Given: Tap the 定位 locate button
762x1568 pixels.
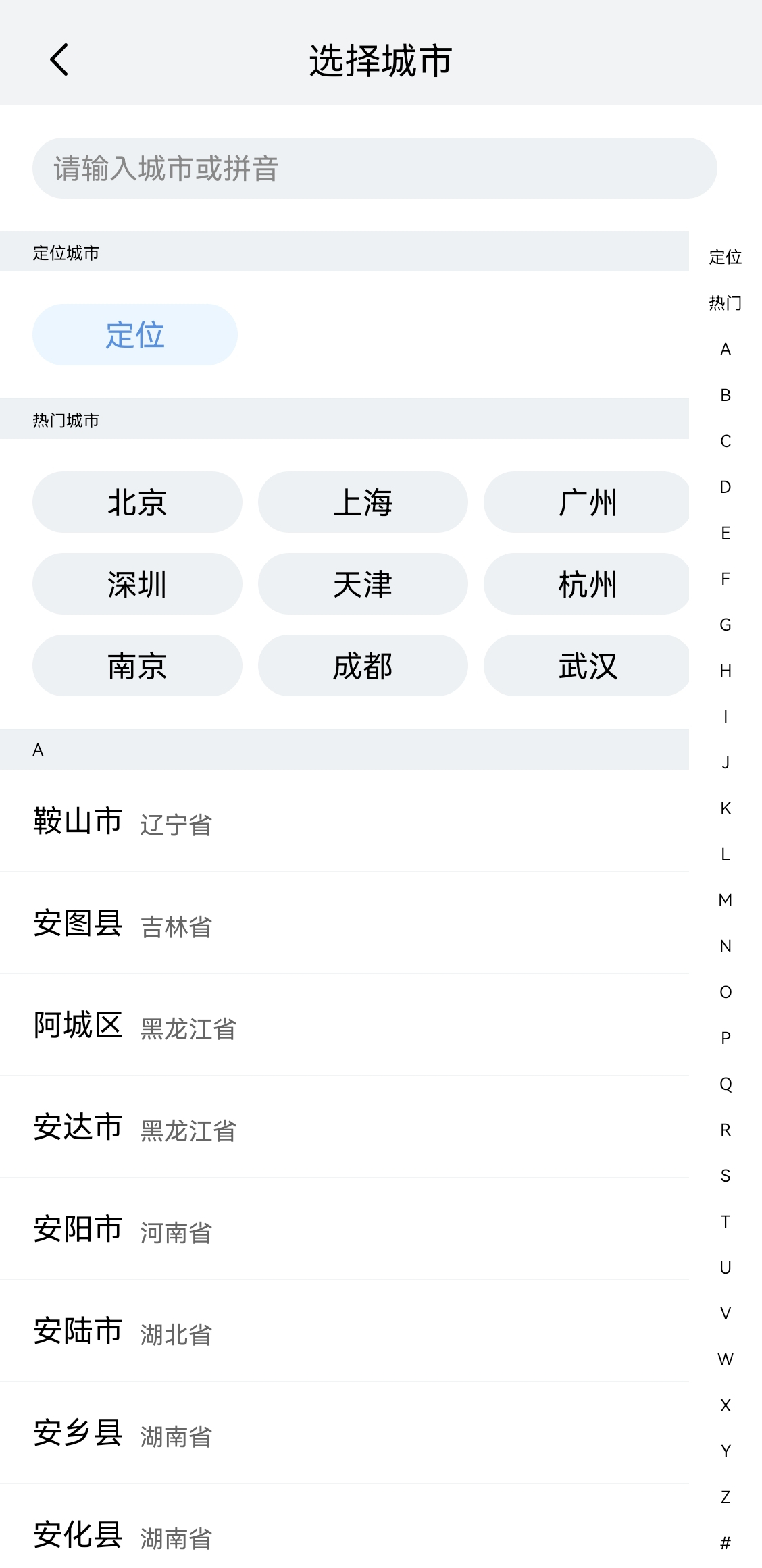Looking at the screenshot, I should pos(135,335).
